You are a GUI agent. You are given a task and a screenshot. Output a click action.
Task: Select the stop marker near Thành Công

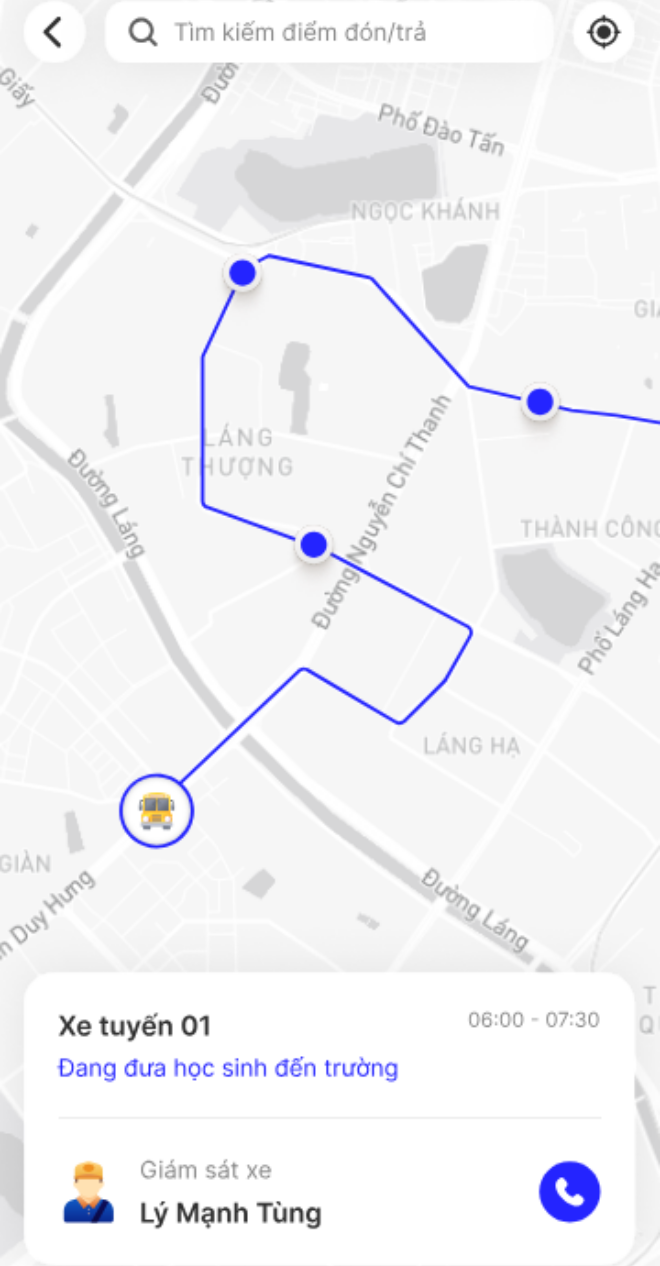point(540,402)
